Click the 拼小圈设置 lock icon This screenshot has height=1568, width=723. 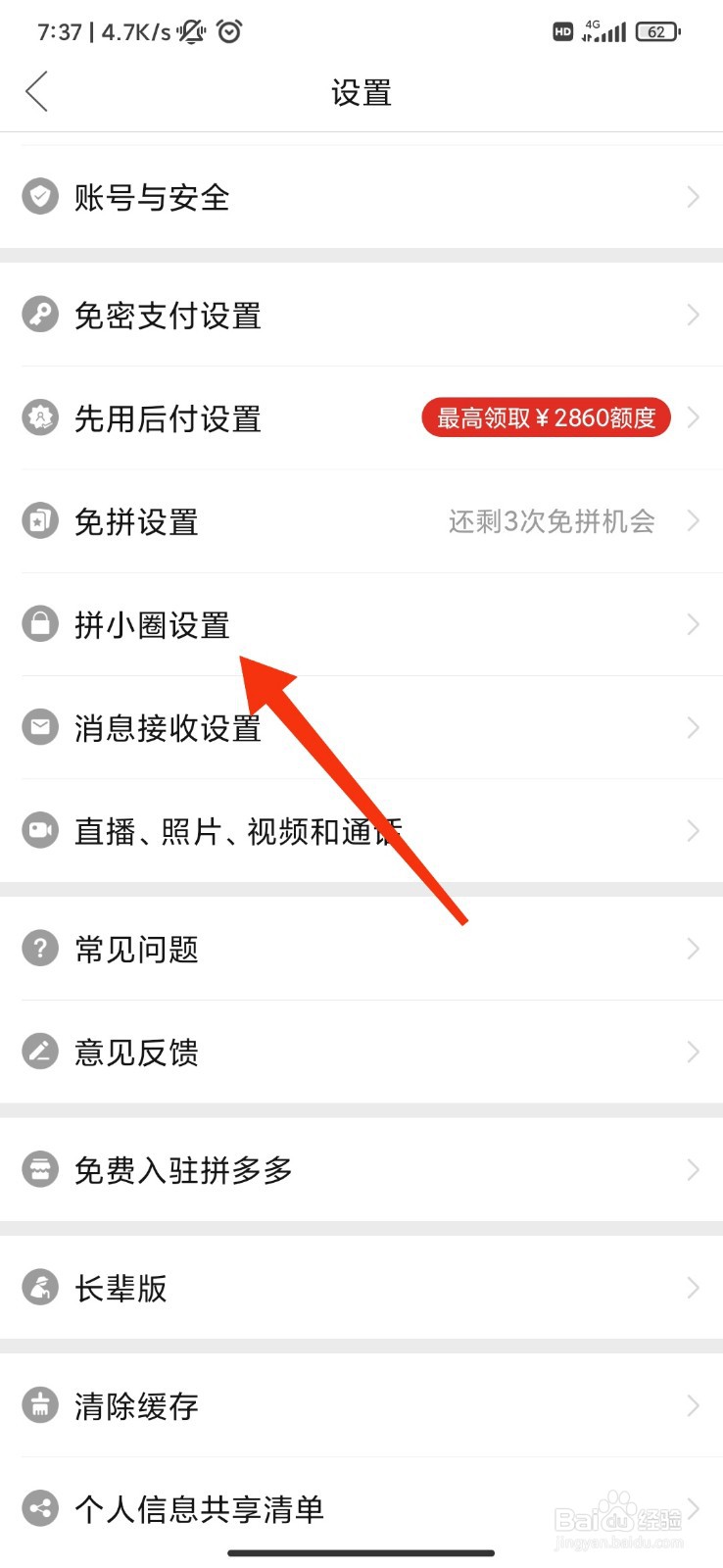pyautogui.click(x=39, y=623)
